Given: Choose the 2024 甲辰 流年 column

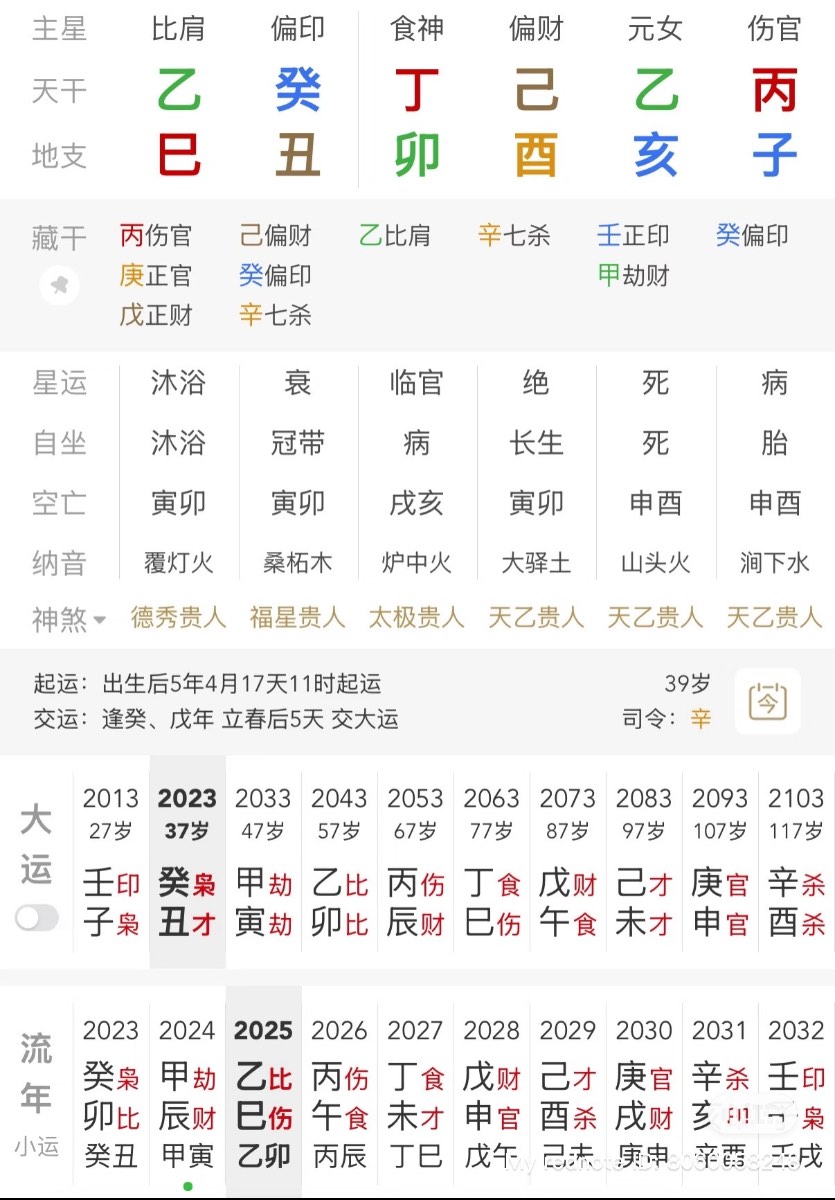Looking at the screenshot, I should click(x=187, y=1092).
